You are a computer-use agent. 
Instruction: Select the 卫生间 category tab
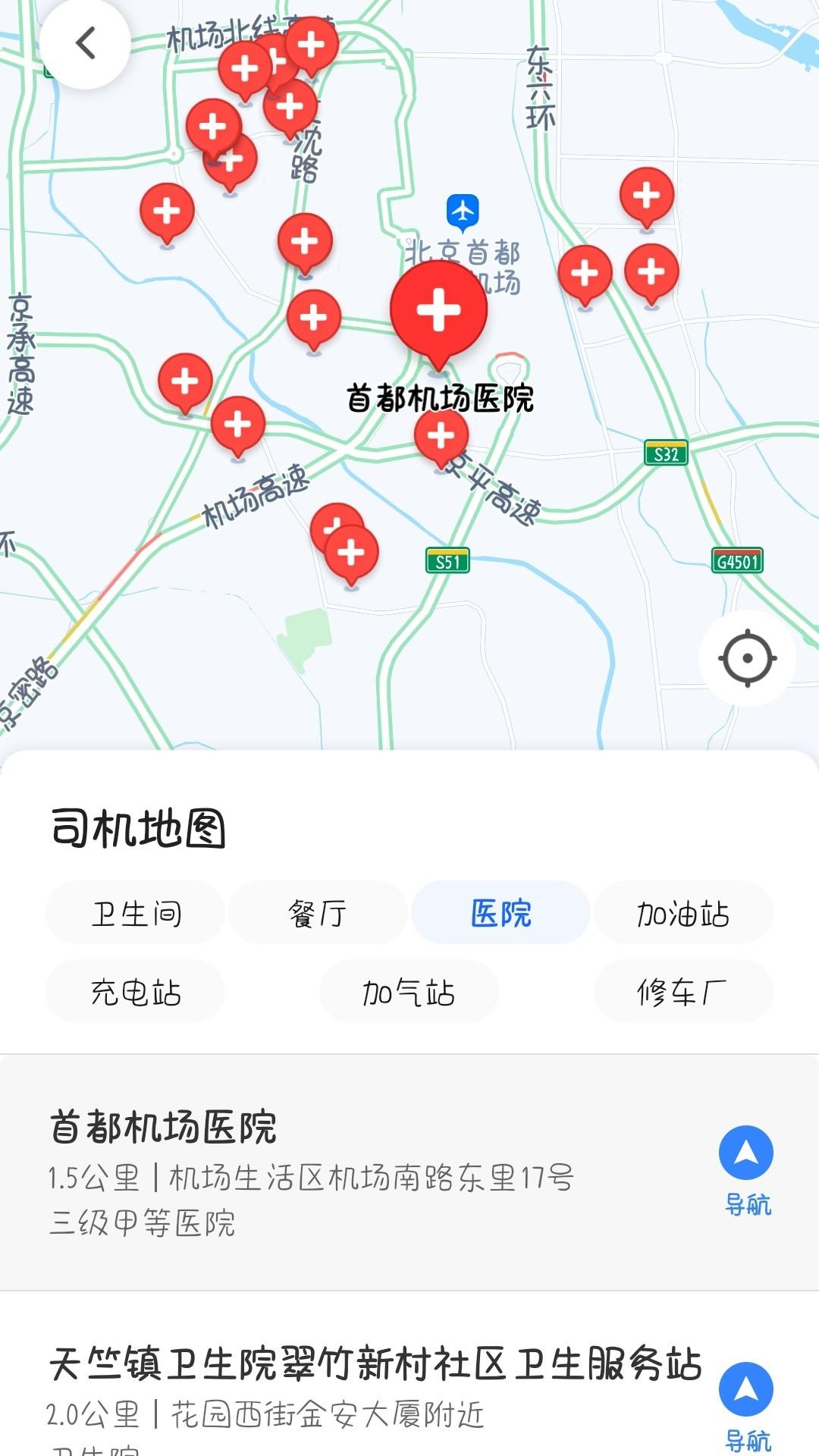pyautogui.click(x=135, y=914)
